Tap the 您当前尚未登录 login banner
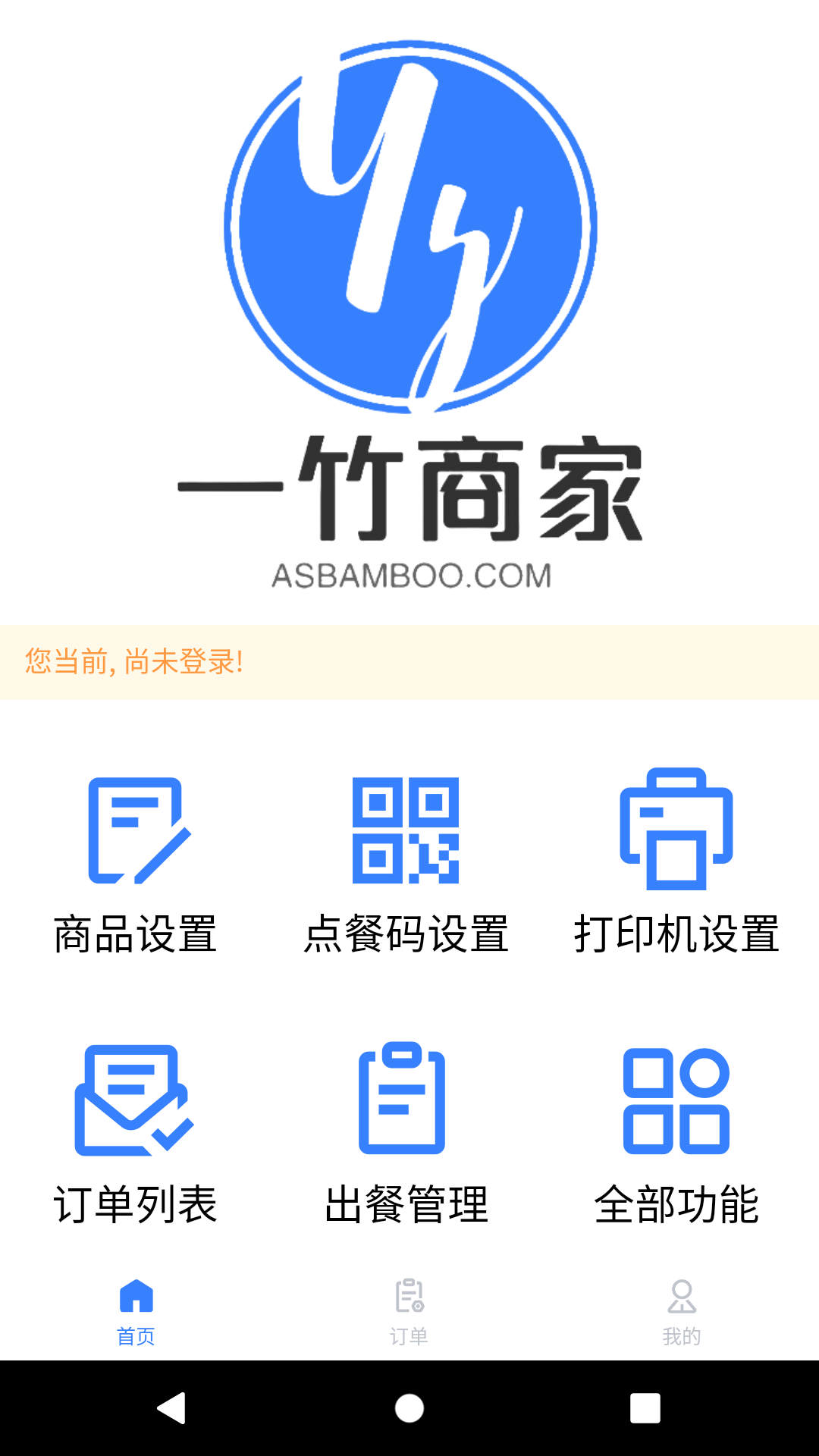This screenshot has height=1456, width=819. coord(409,661)
